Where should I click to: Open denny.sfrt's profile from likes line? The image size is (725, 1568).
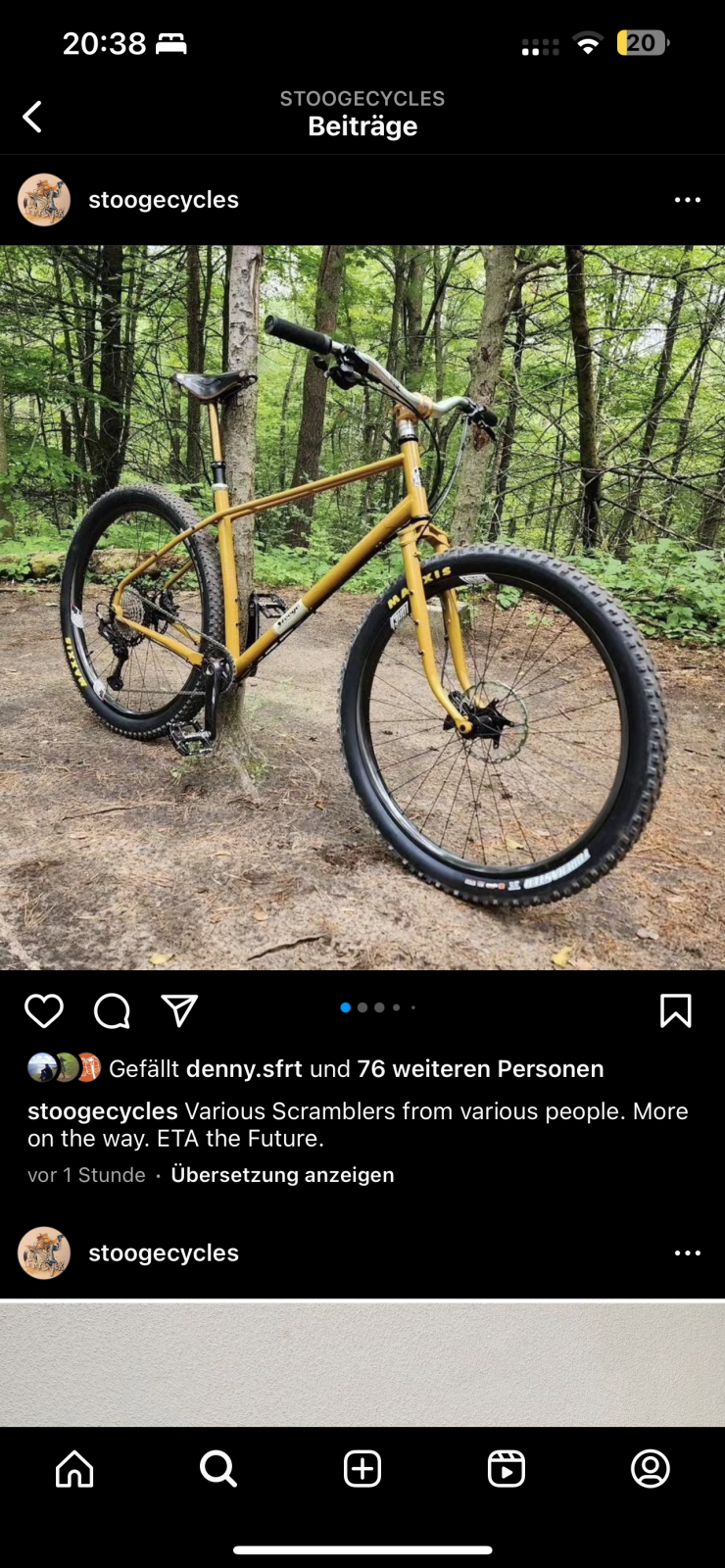click(x=244, y=1069)
